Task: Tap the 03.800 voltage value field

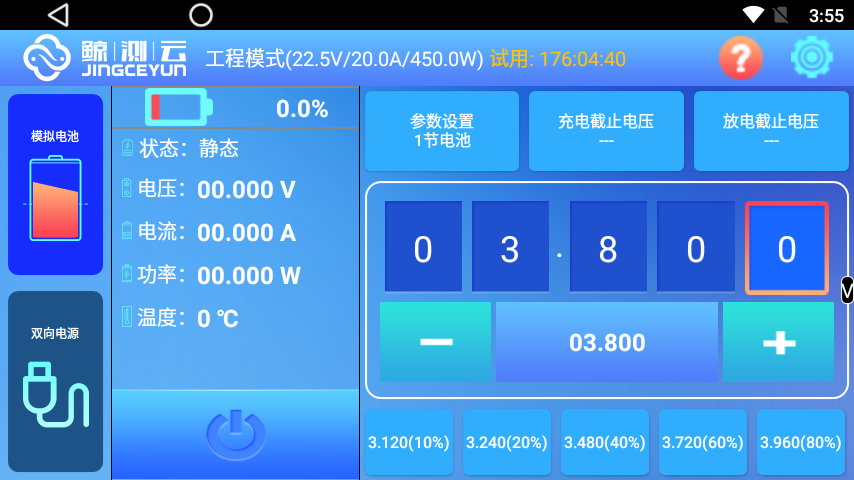Action: click(607, 342)
